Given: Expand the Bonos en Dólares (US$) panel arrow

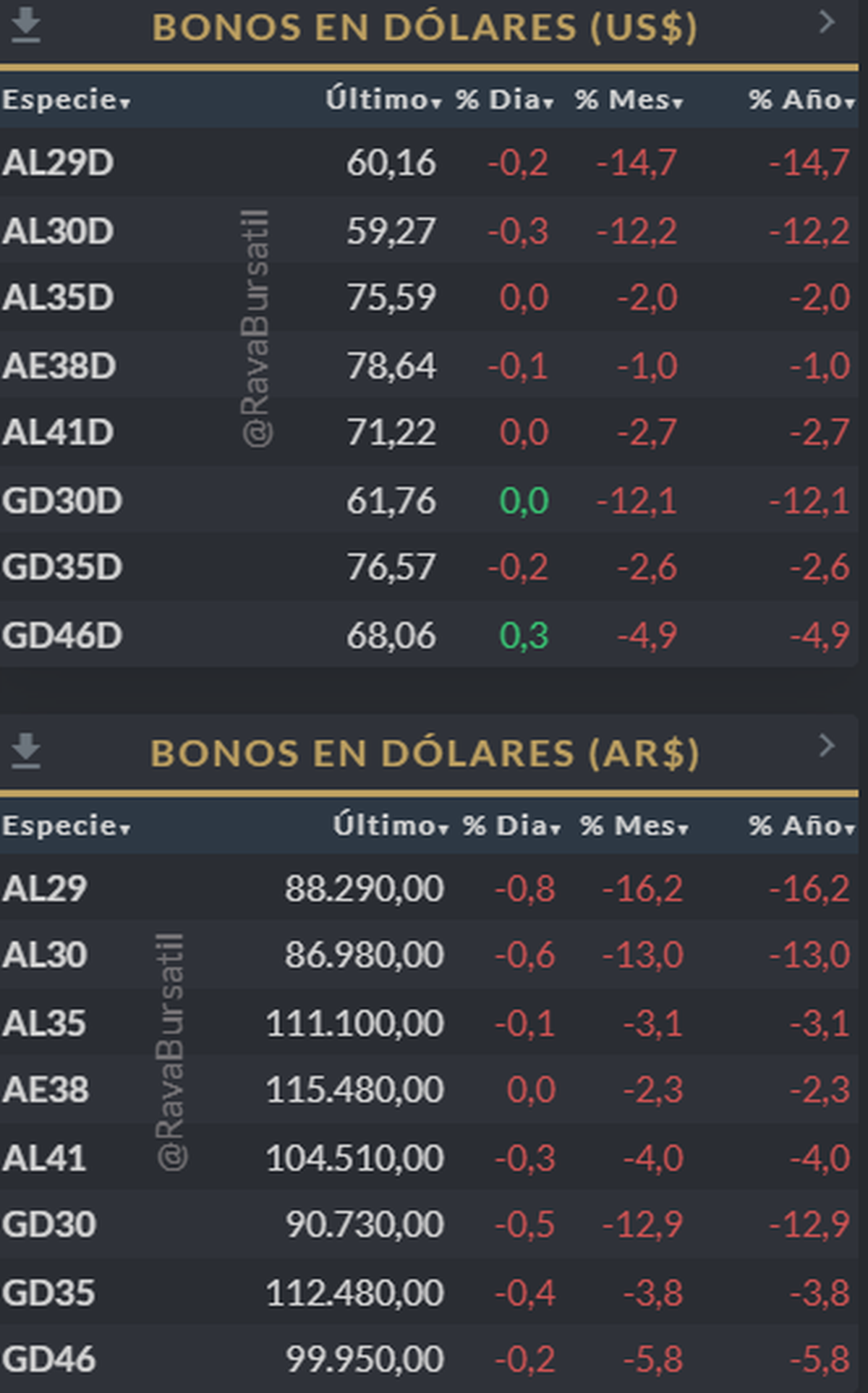Looking at the screenshot, I should [x=827, y=22].
